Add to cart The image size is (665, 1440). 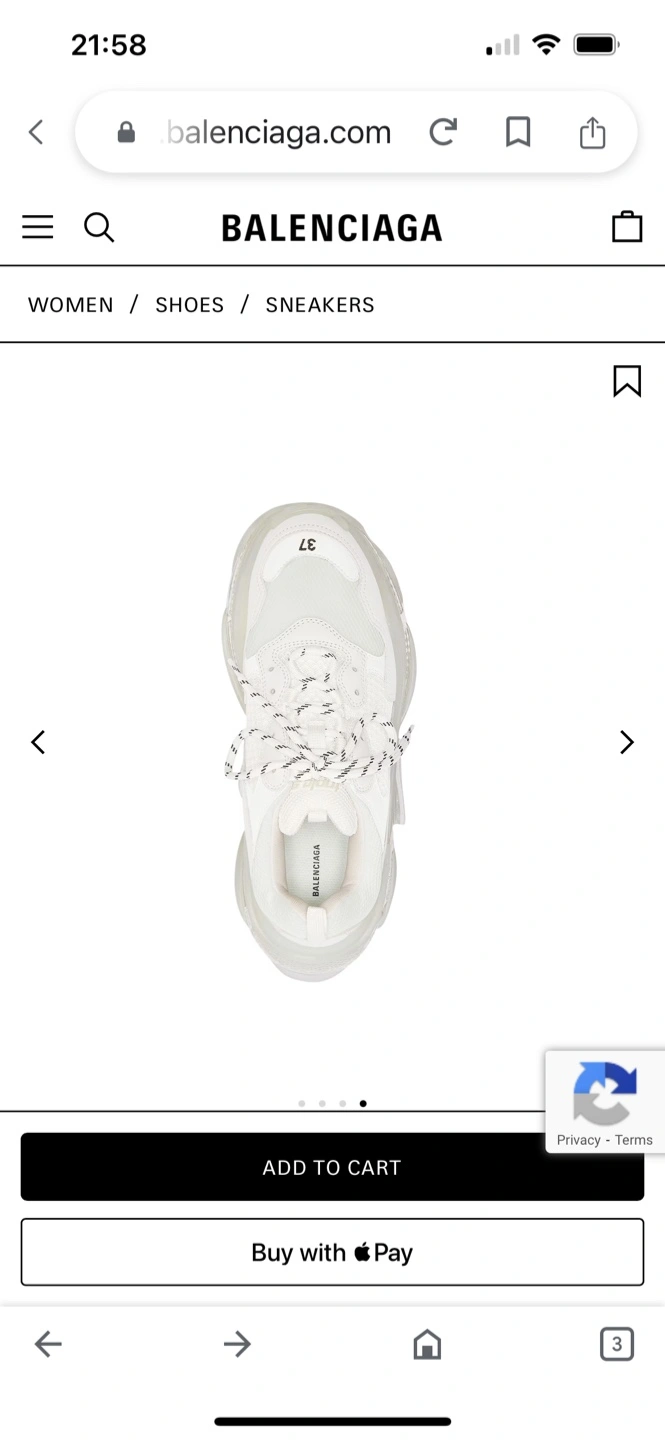[x=332, y=1167]
